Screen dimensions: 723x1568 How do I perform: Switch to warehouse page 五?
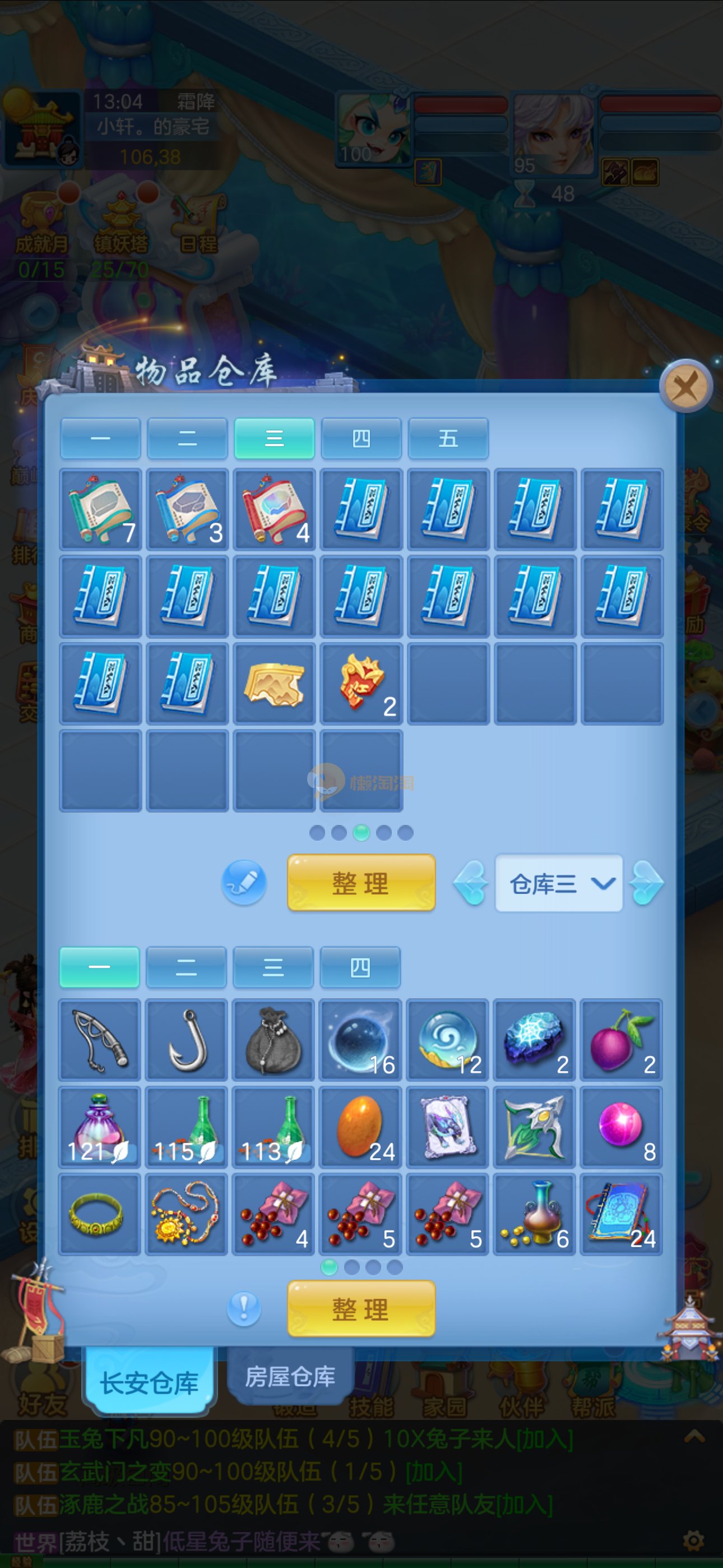(448, 438)
